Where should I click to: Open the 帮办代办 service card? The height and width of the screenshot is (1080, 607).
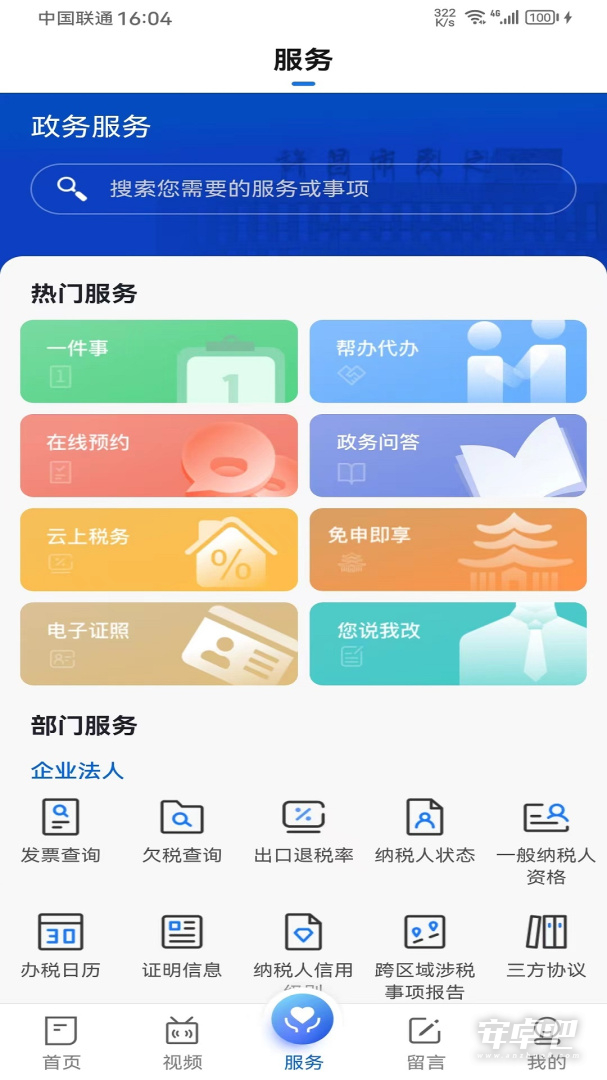[448, 361]
